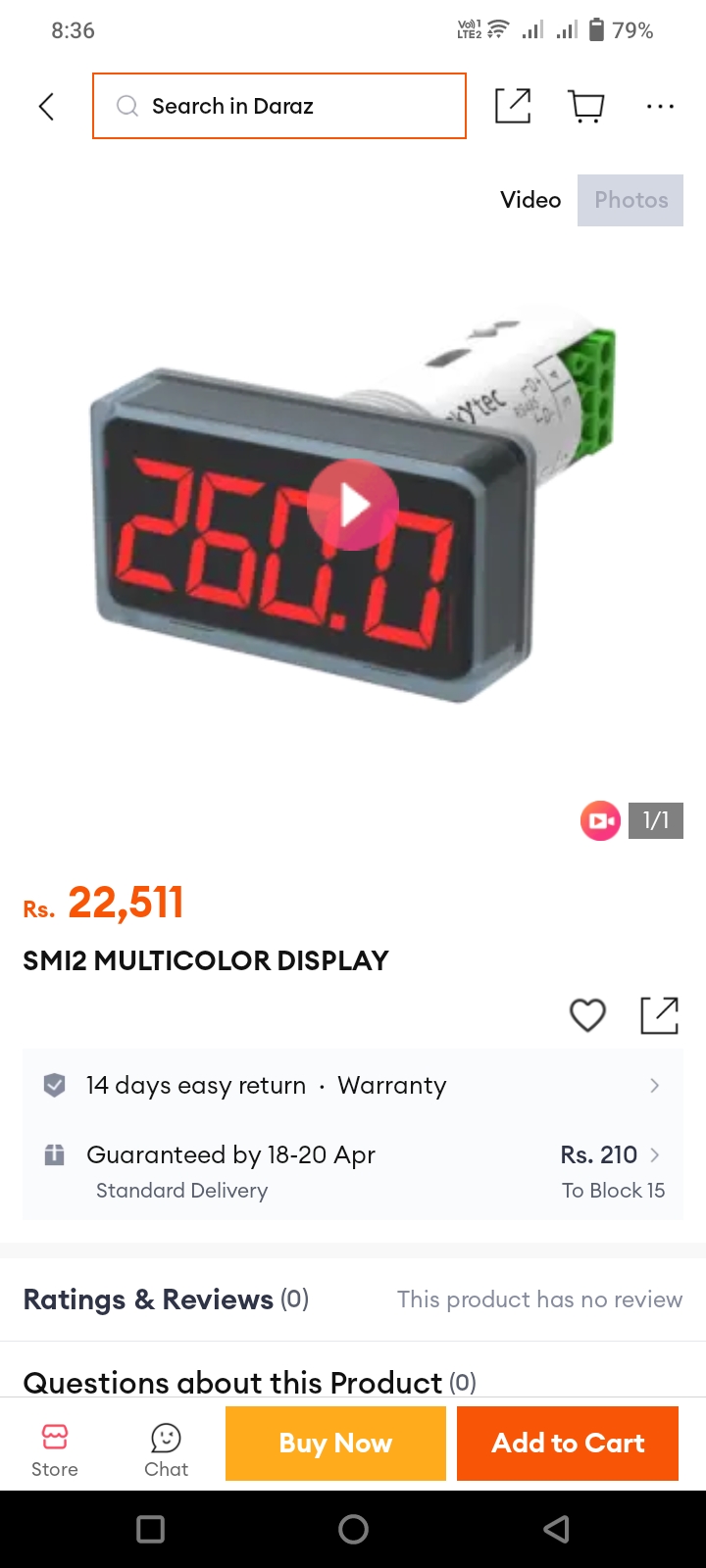The height and width of the screenshot is (1568, 706).
Task: Open the three-dot overflow menu
Action: tap(660, 106)
